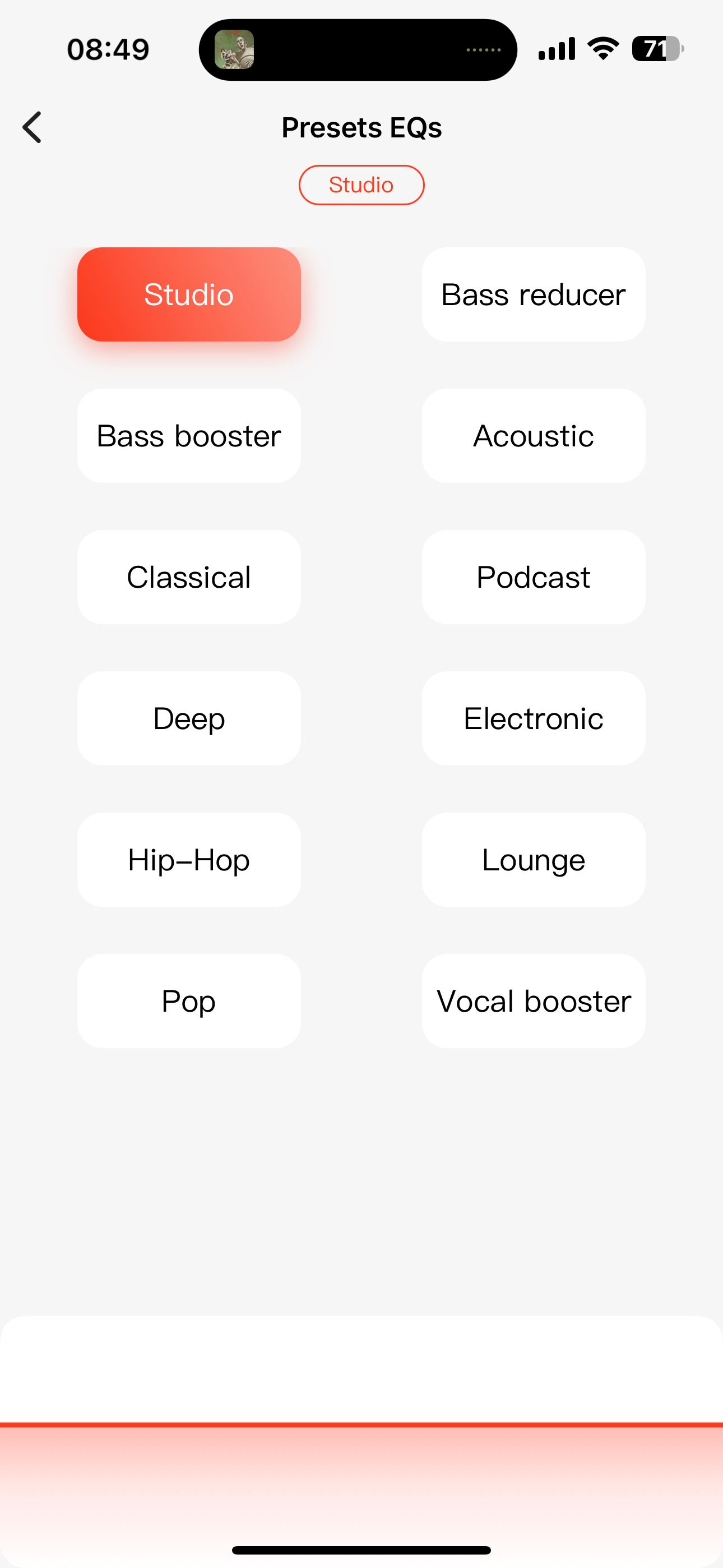Activate the Podcast EQ preset
The height and width of the screenshot is (1568, 723).
point(533,577)
